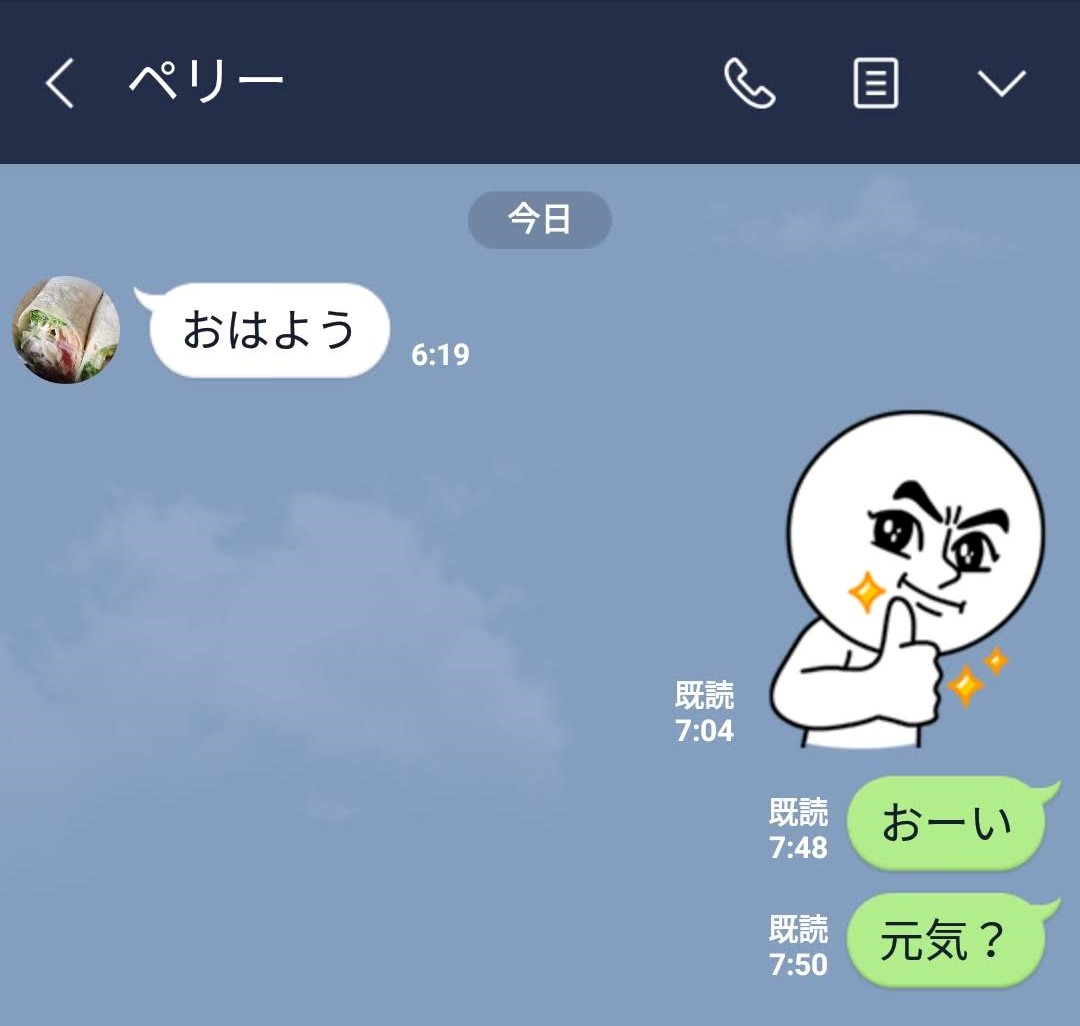This screenshot has height=1026, width=1080.
Task: Start a voice call with ペリー
Action: tap(749, 83)
